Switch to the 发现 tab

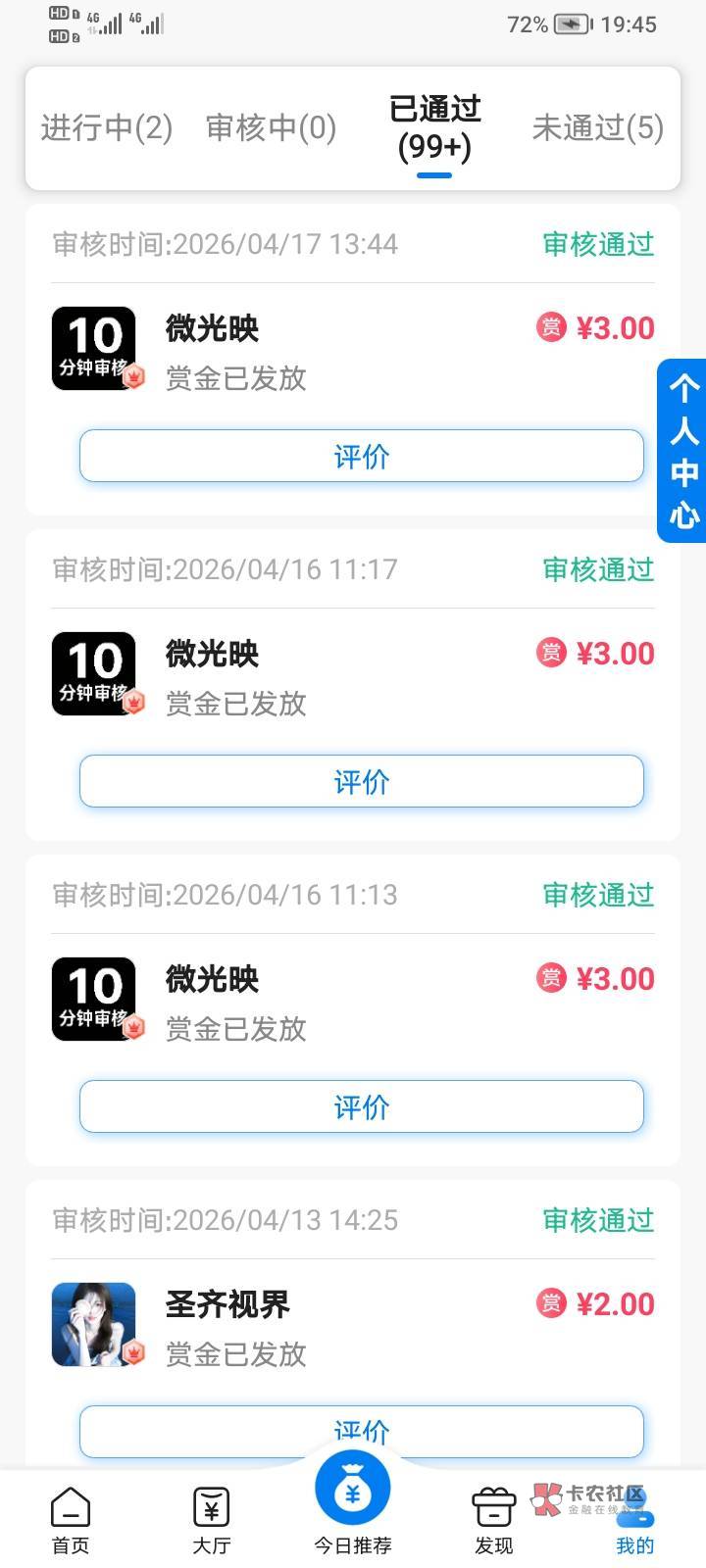coord(494,1521)
